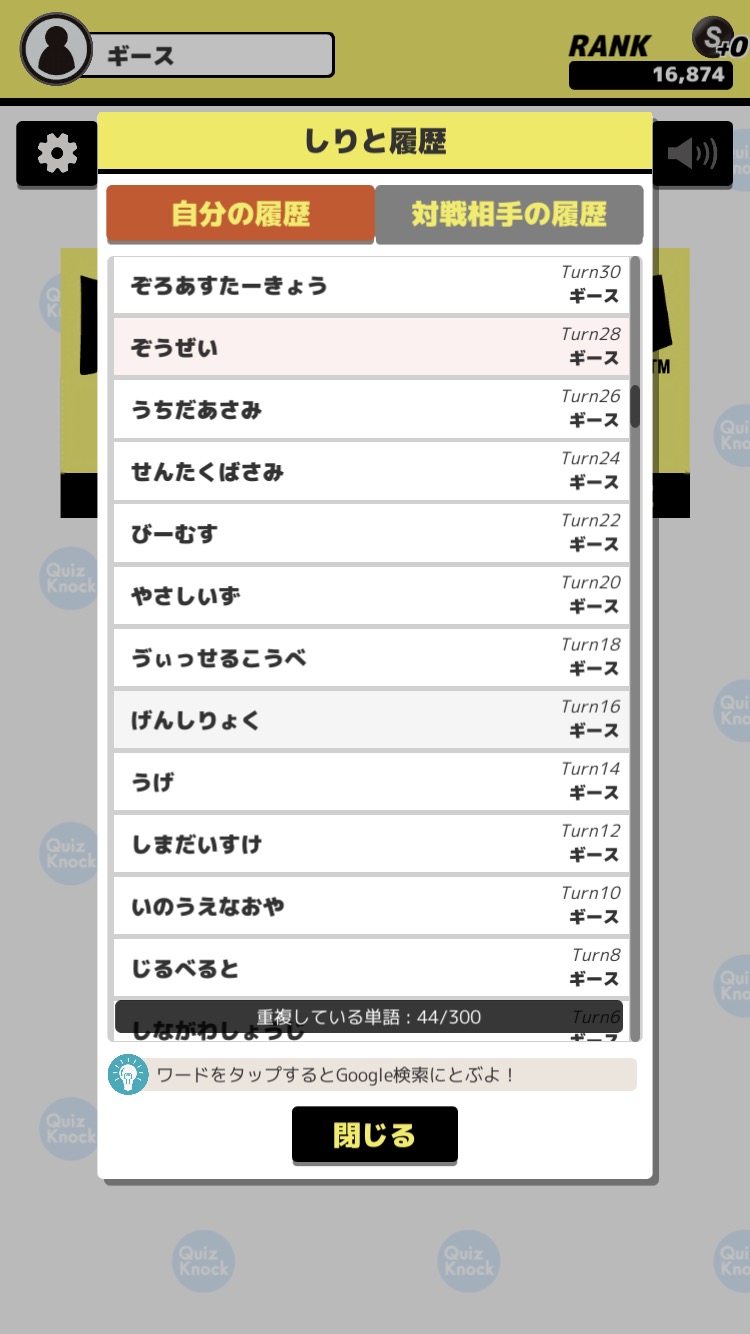Open the いのうえなおや history row

point(371,905)
